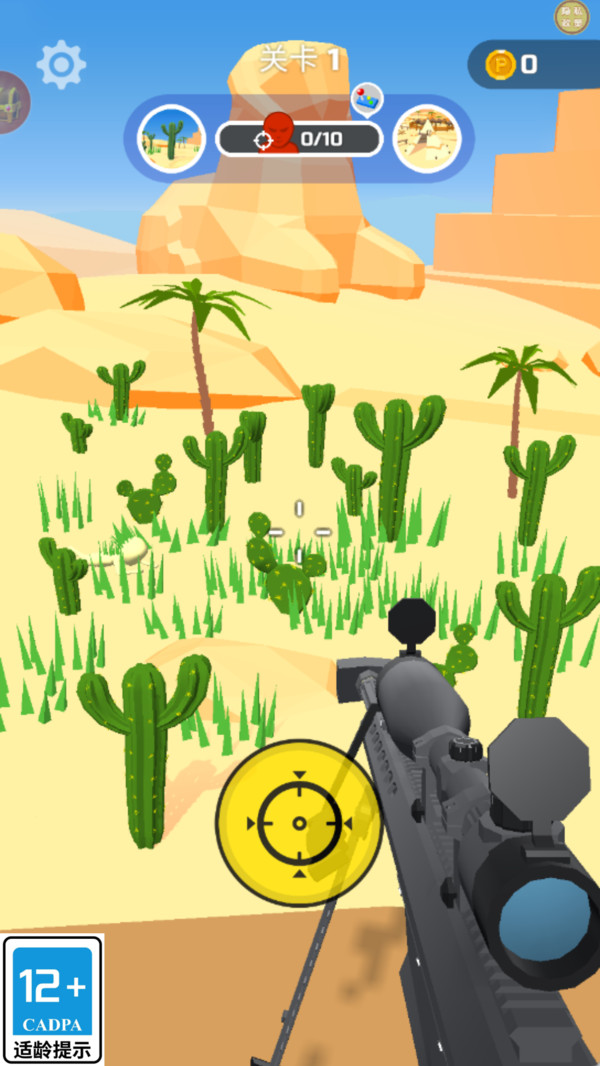Viewport: 600px width, 1066px height.
Task: View the 12+ CADPA age rating notice
Action: point(53,999)
